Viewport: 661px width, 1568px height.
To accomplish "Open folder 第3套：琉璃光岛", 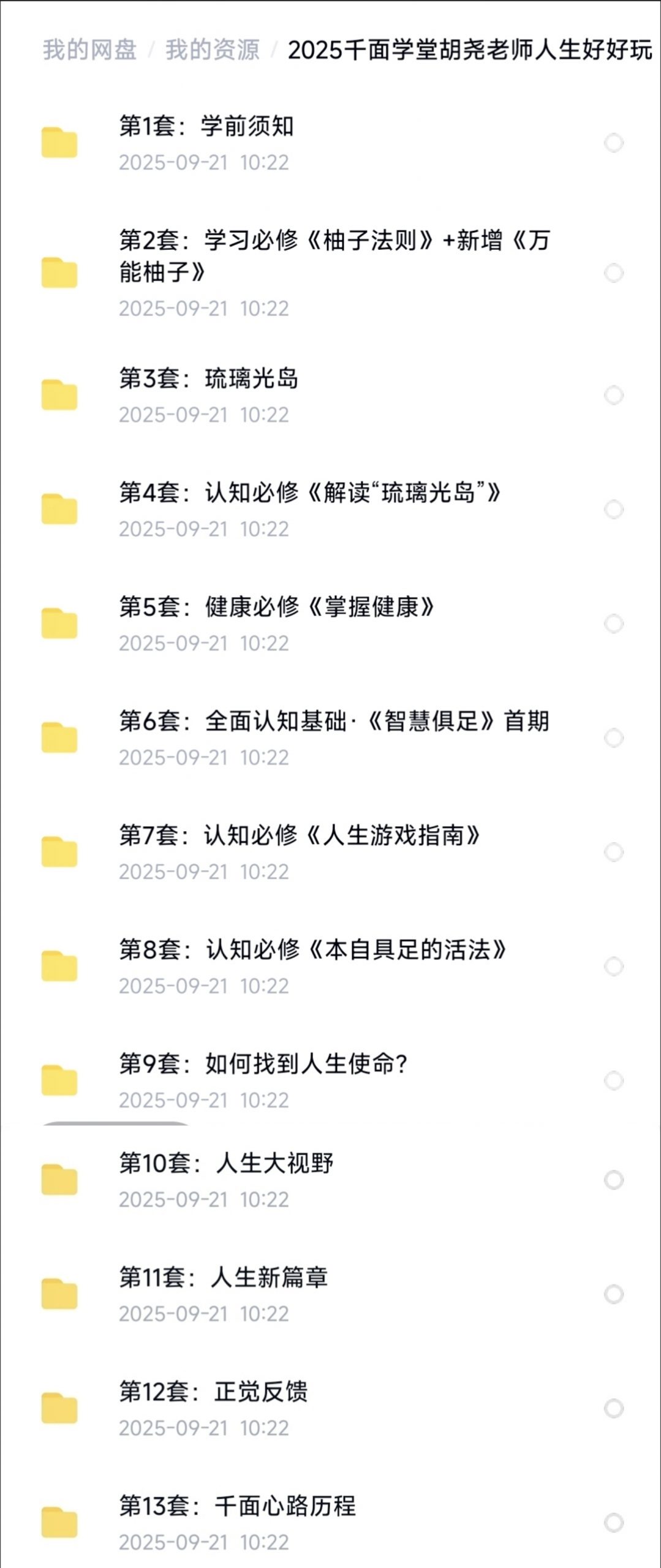I will [208, 379].
